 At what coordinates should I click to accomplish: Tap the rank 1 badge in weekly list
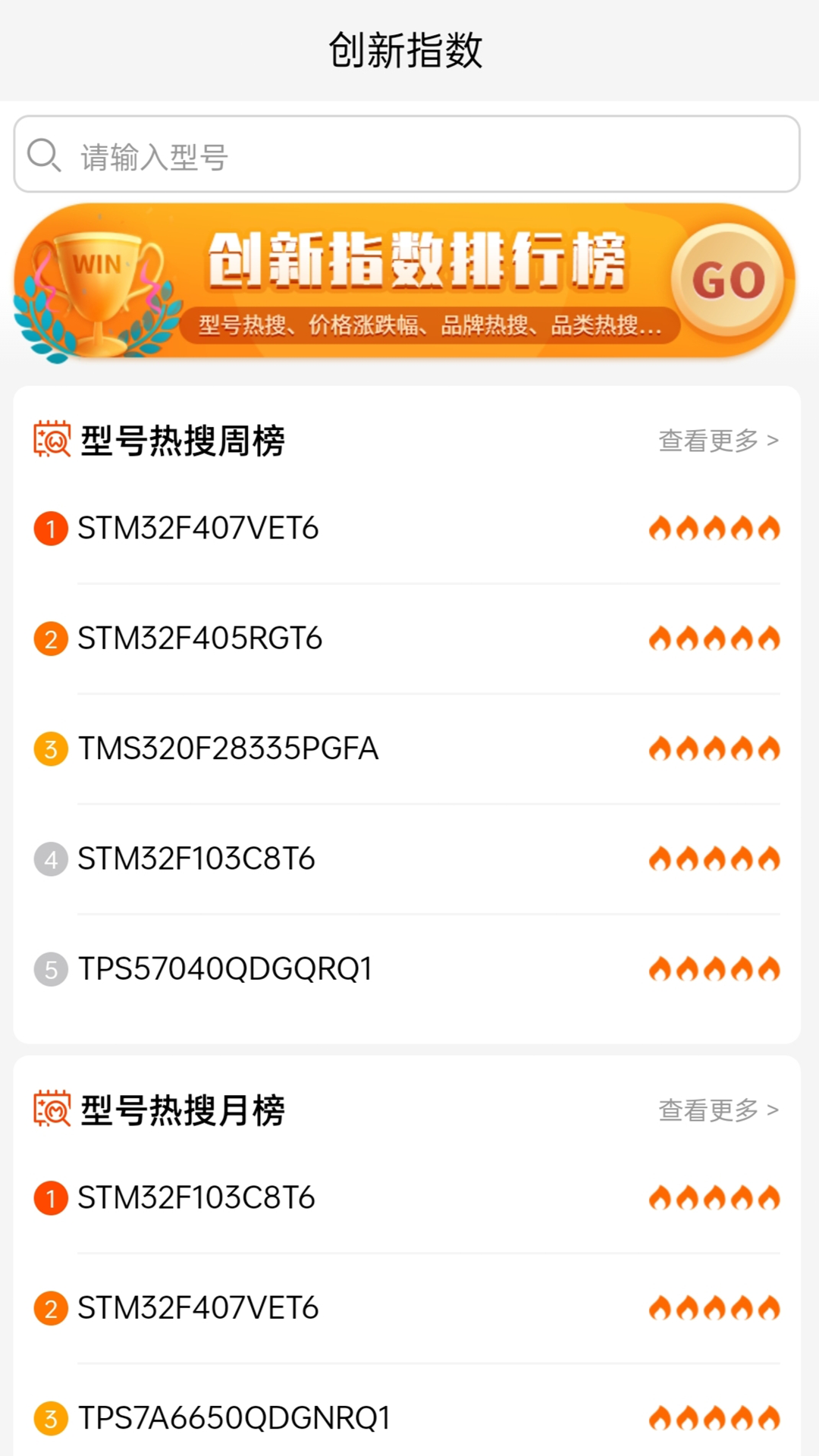(x=50, y=529)
